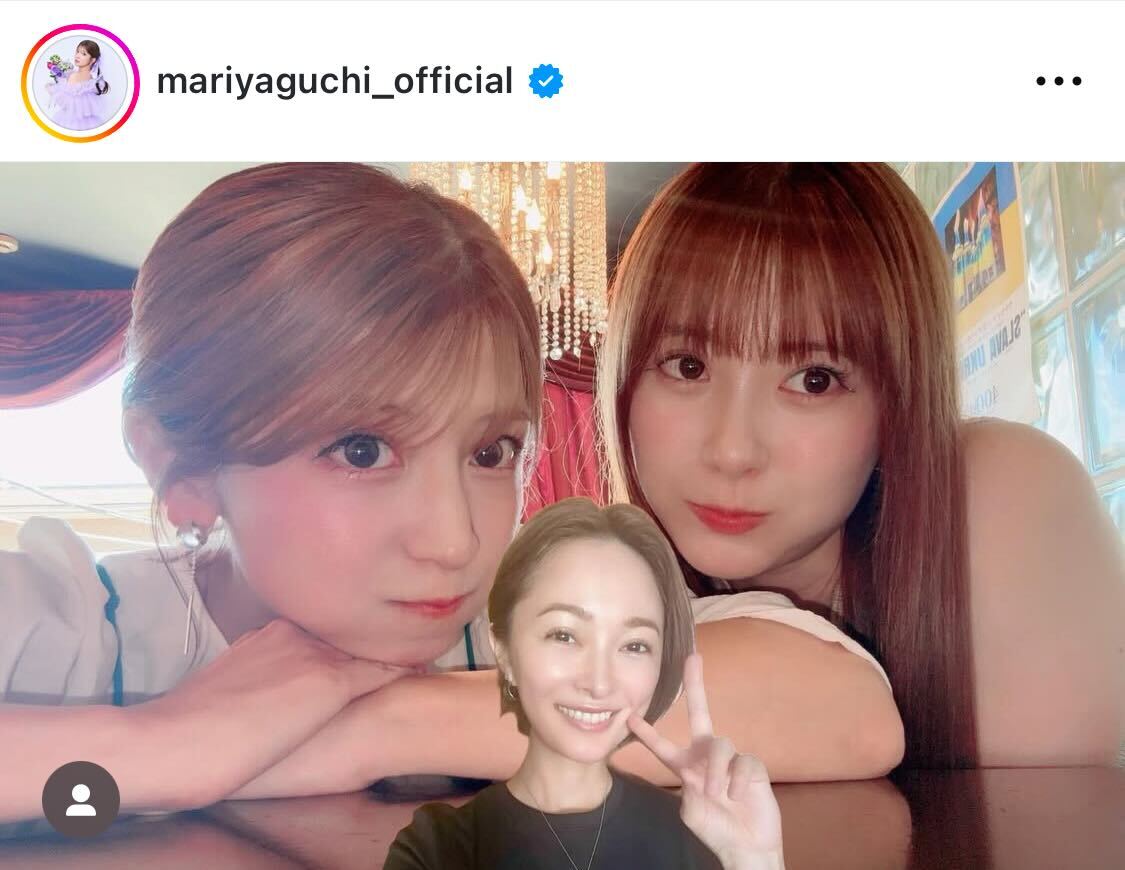
Task: Show tagged people on the photo
Action: click(81, 800)
